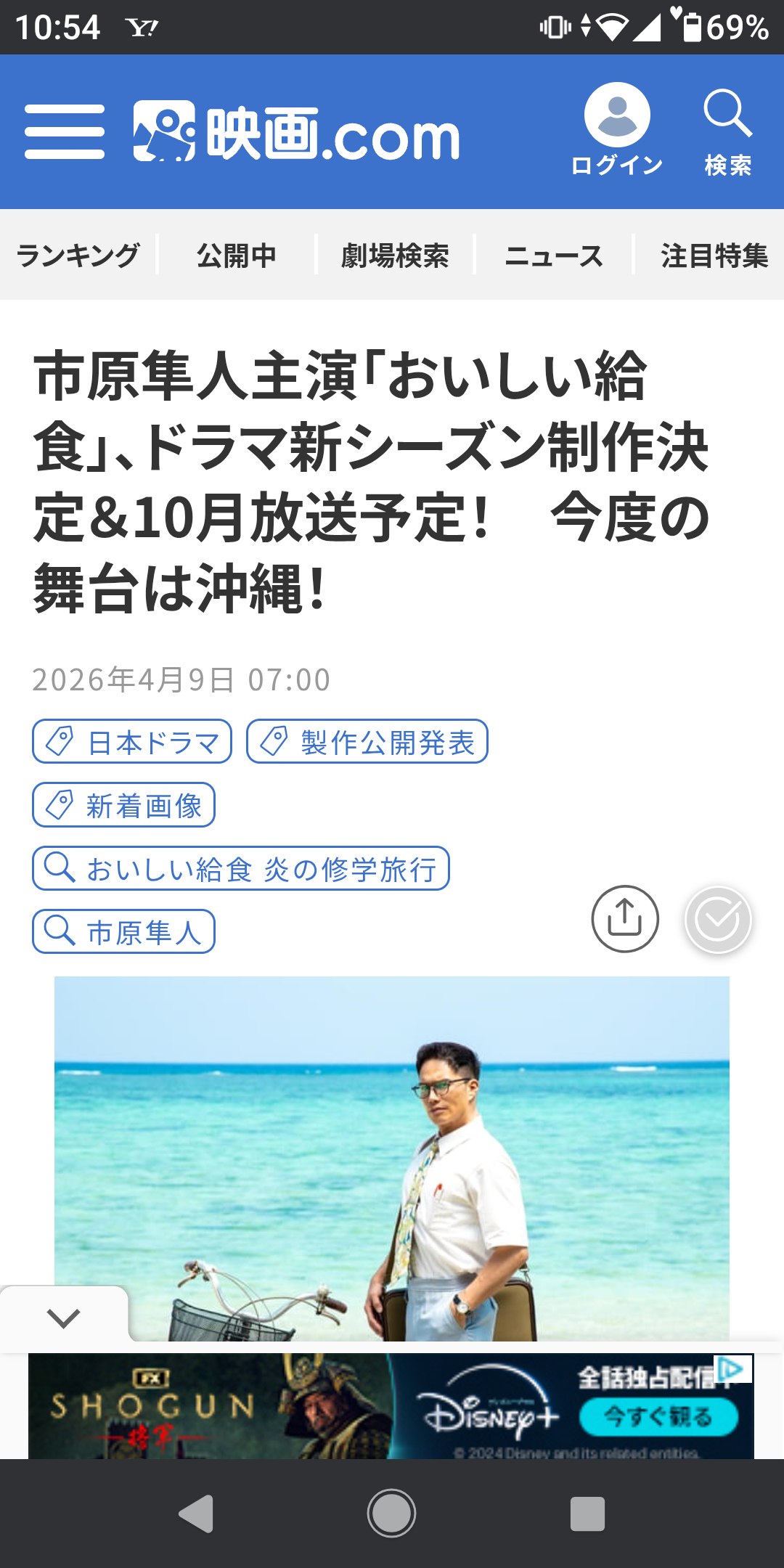The width and height of the screenshot is (784, 1568).
Task: Open the 新着画像 tag
Action: [123, 805]
